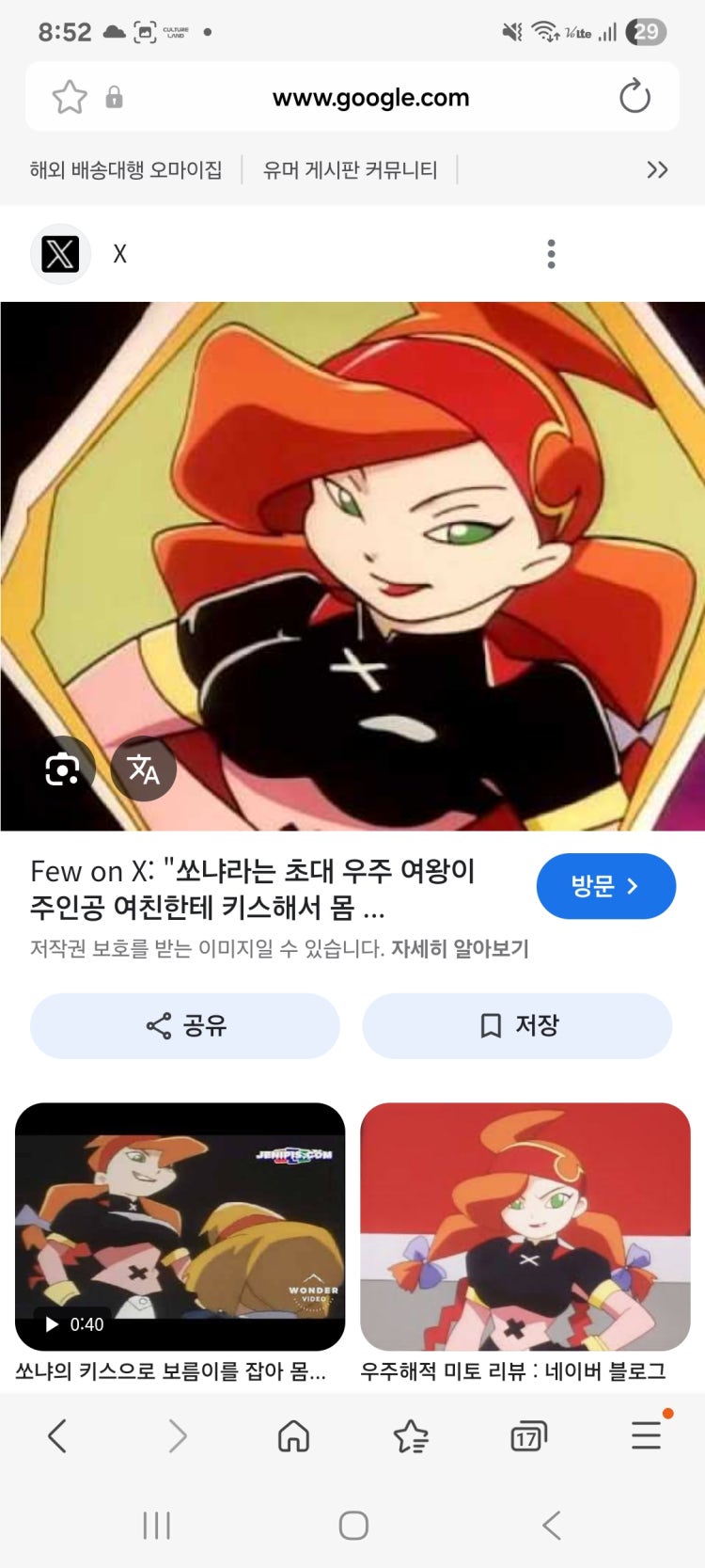Open the tab switcher showing 17 tabs

[x=527, y=1436]
